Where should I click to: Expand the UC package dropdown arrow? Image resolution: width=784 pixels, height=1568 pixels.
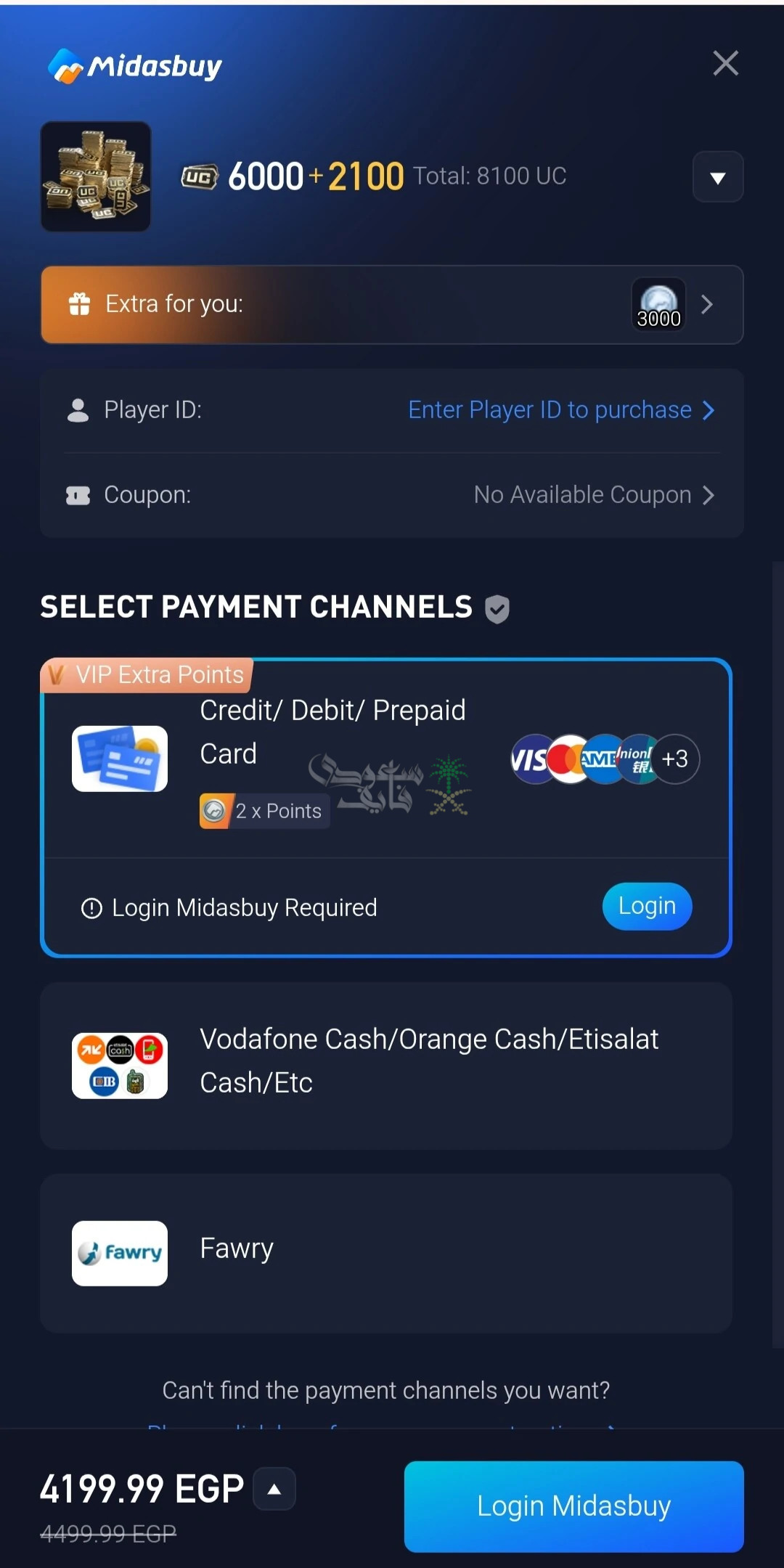click(x=718, y=177)
